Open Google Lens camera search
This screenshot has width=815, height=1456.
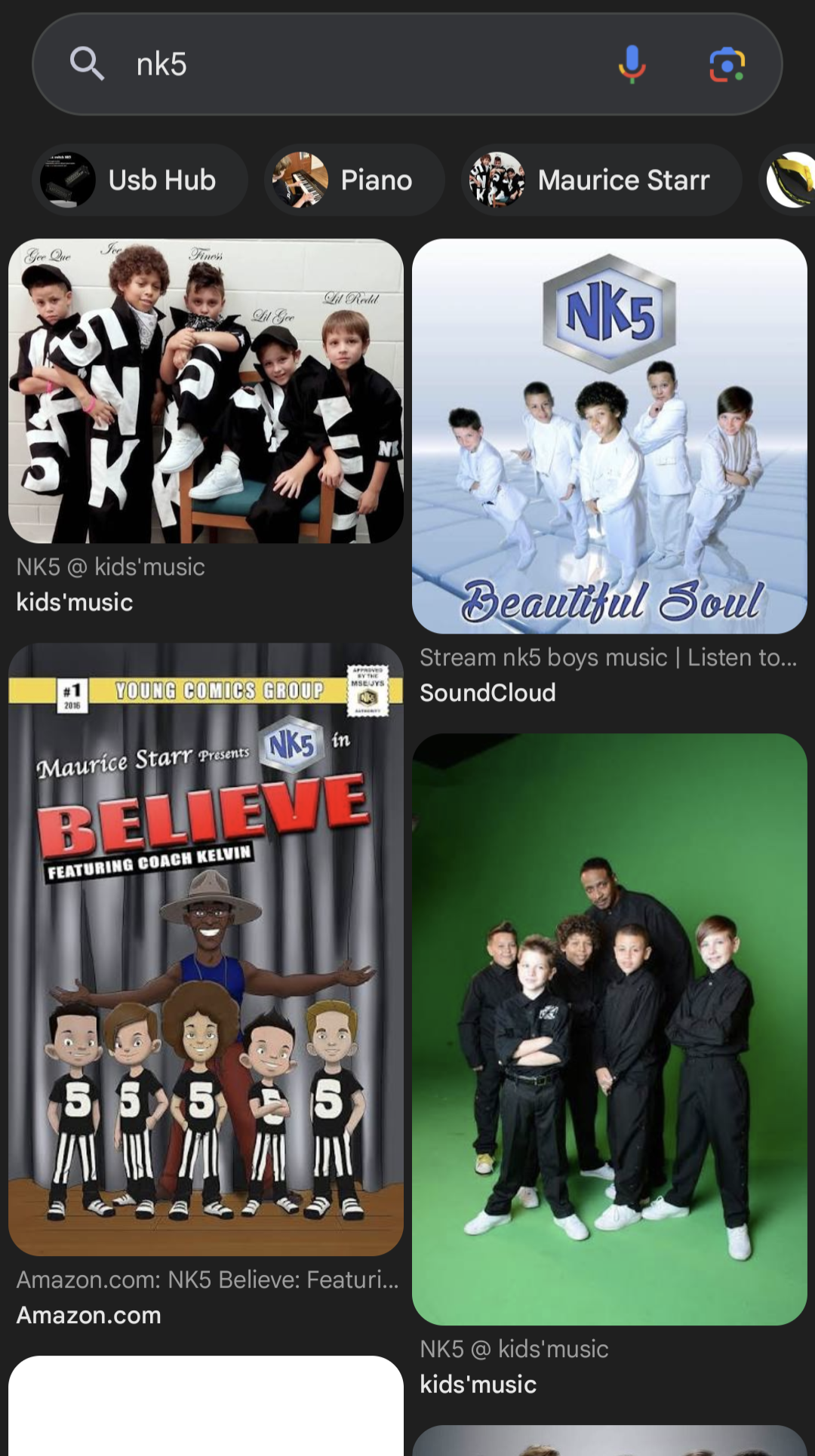pos(727,64)
